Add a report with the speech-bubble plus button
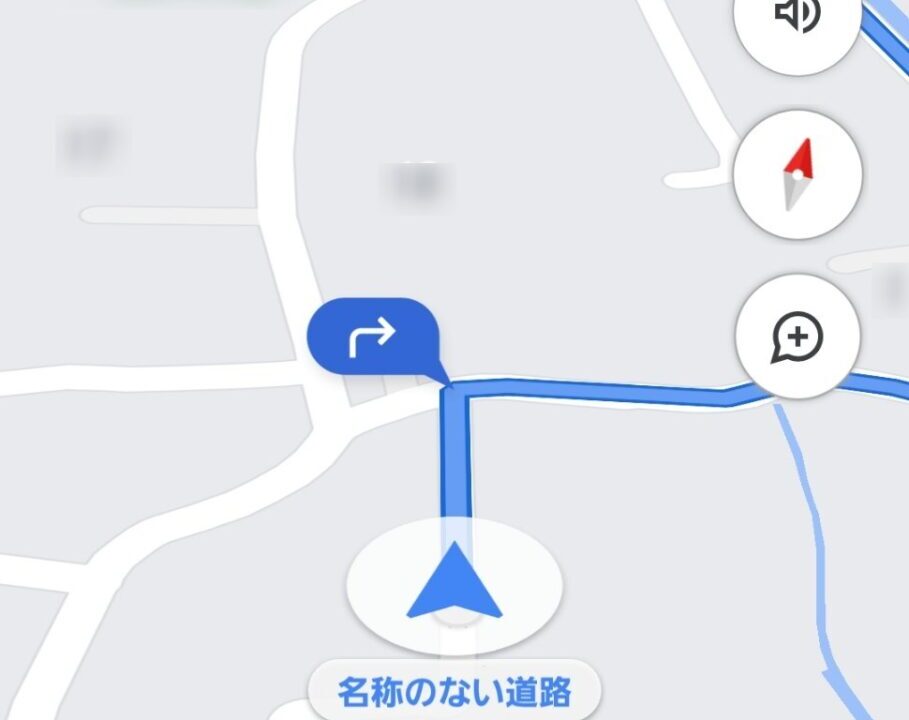 (797, 338)
